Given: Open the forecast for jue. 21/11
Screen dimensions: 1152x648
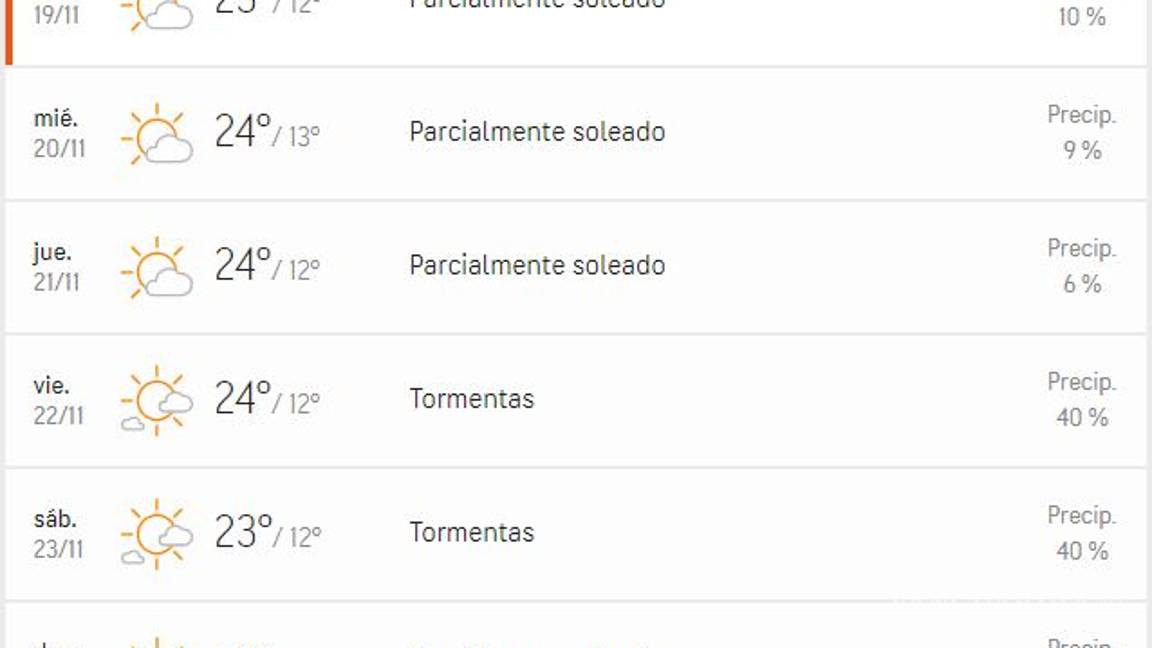Looking at the screenshot, I should 575,266.
